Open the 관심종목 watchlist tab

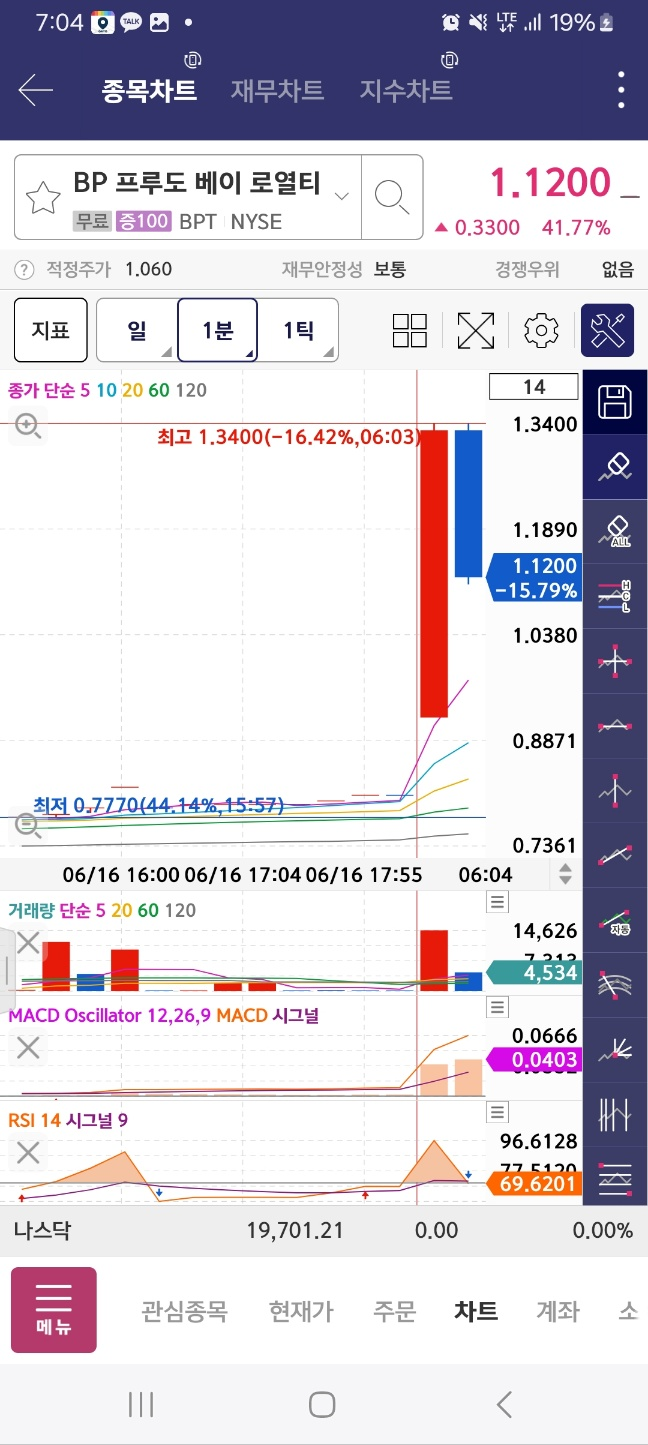click(x=184, y=1311)
